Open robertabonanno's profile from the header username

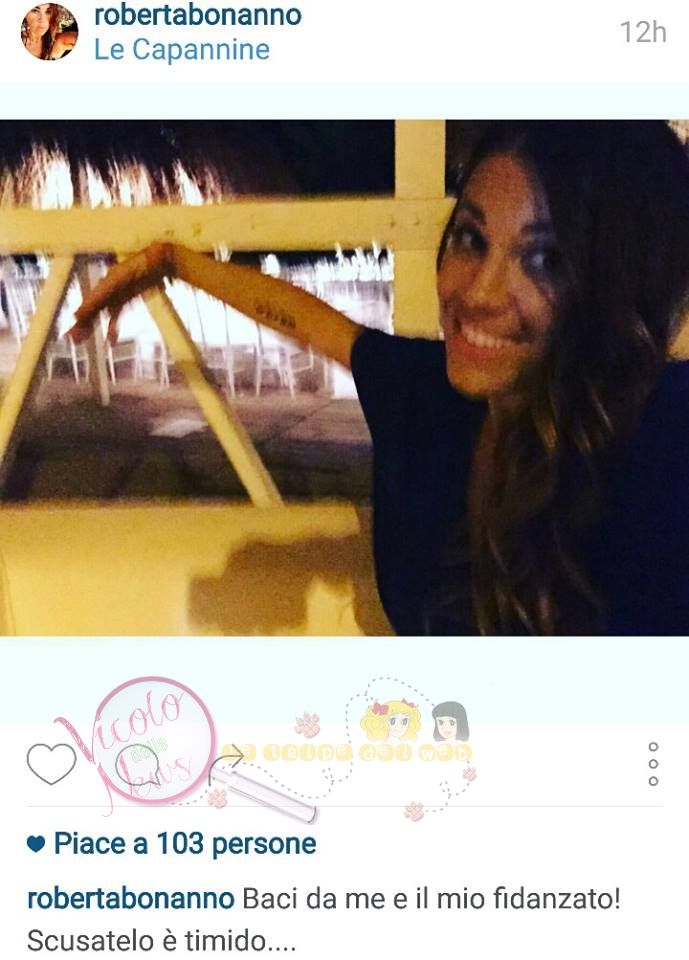197,15
